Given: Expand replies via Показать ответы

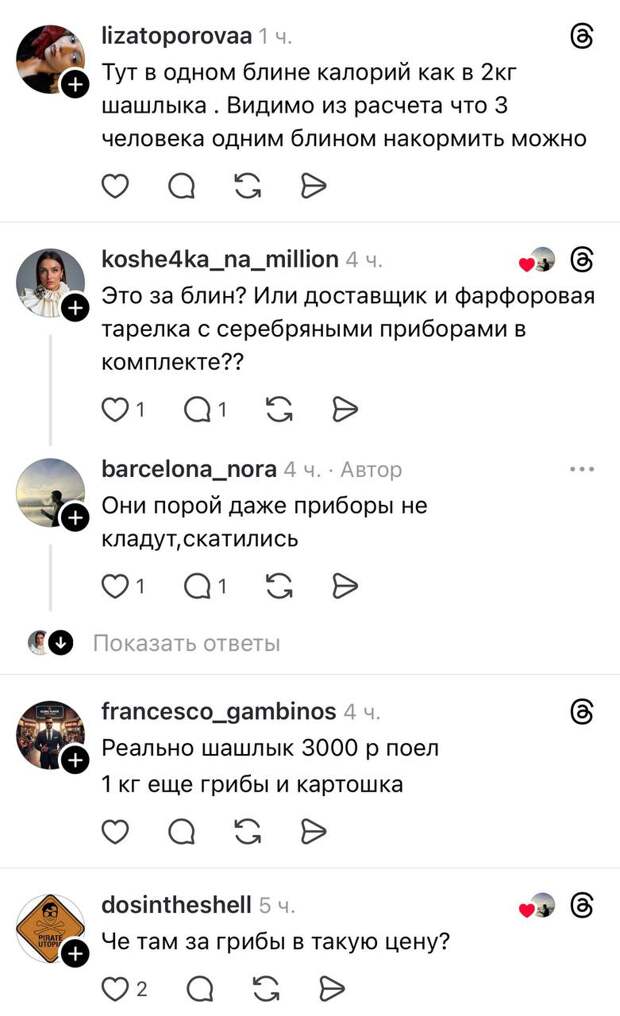Looking at the screenshot, I should [x=186, y=643].
